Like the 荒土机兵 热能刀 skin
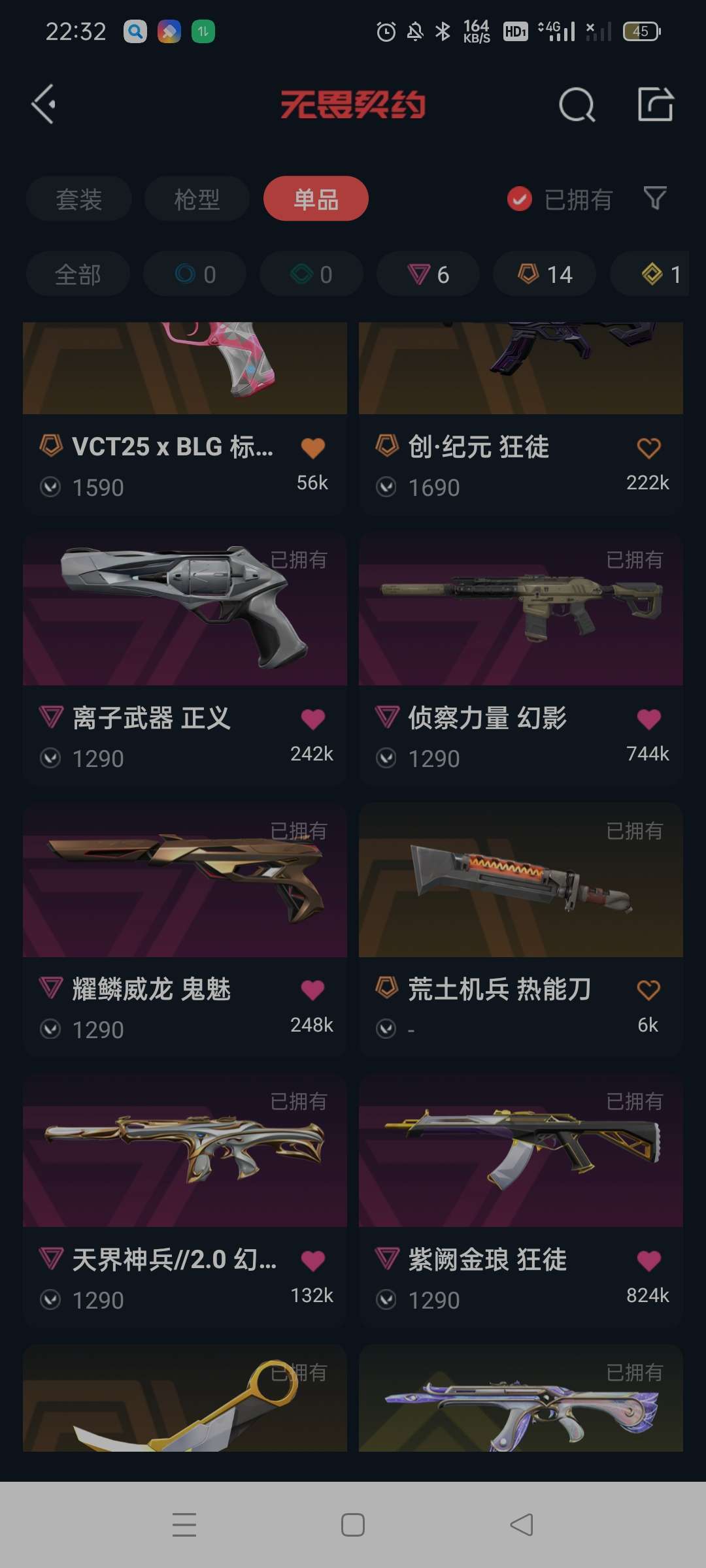The width and height of the screenshot is (706, 1568). coord(648,990)
